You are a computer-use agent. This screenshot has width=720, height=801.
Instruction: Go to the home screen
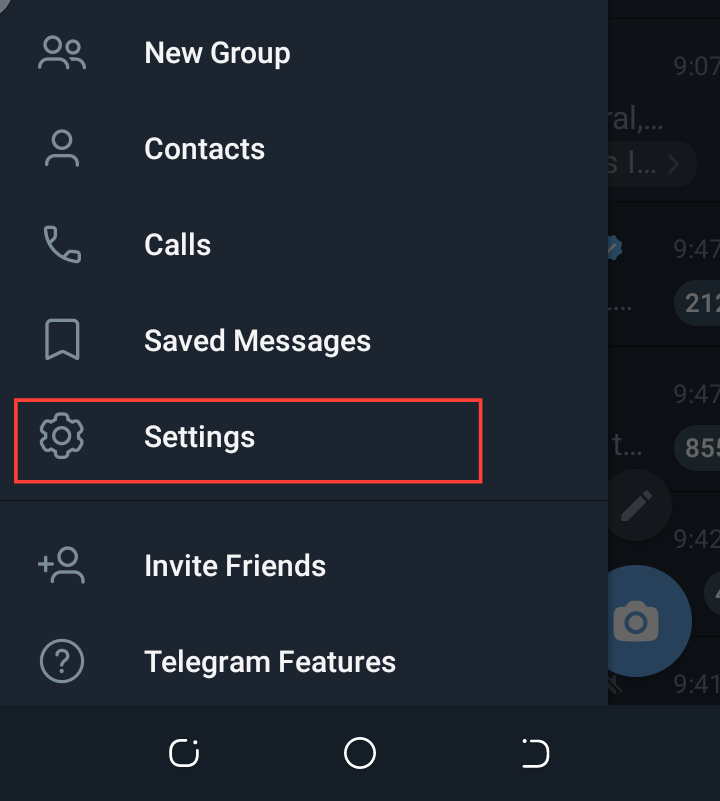pos(360,753)
